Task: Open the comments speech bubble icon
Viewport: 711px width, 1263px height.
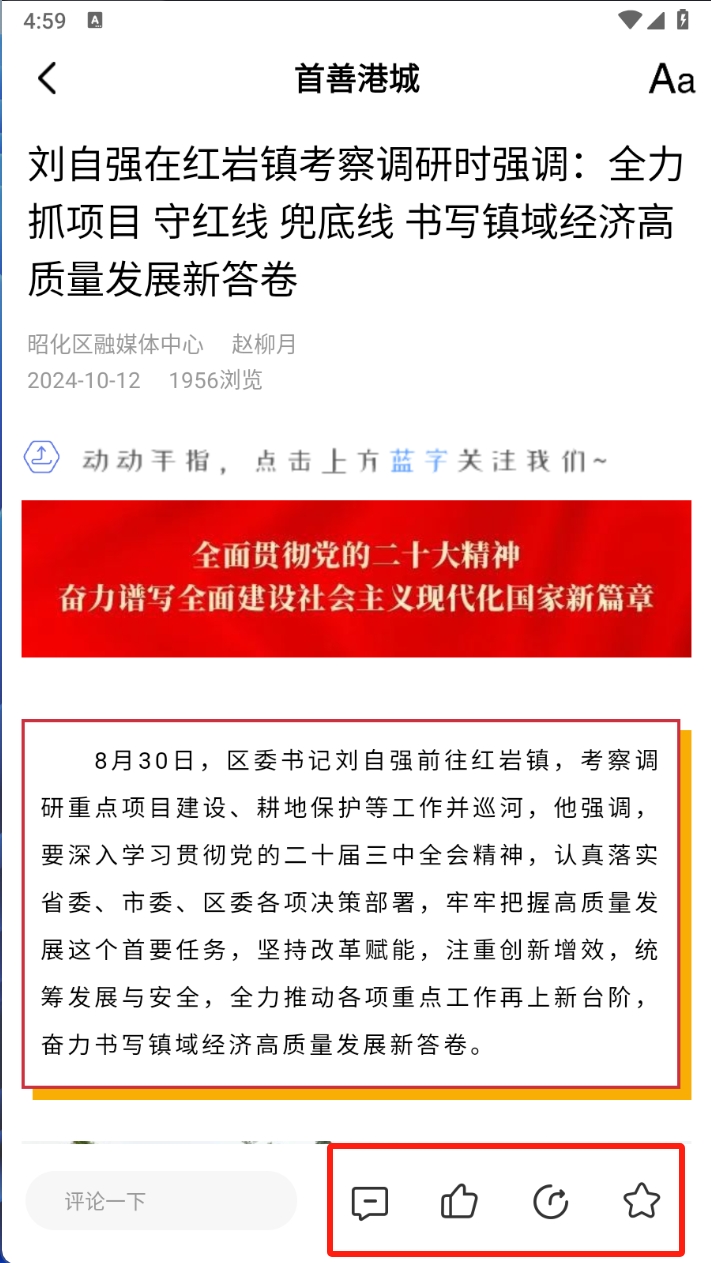Action: point(370,1201)
